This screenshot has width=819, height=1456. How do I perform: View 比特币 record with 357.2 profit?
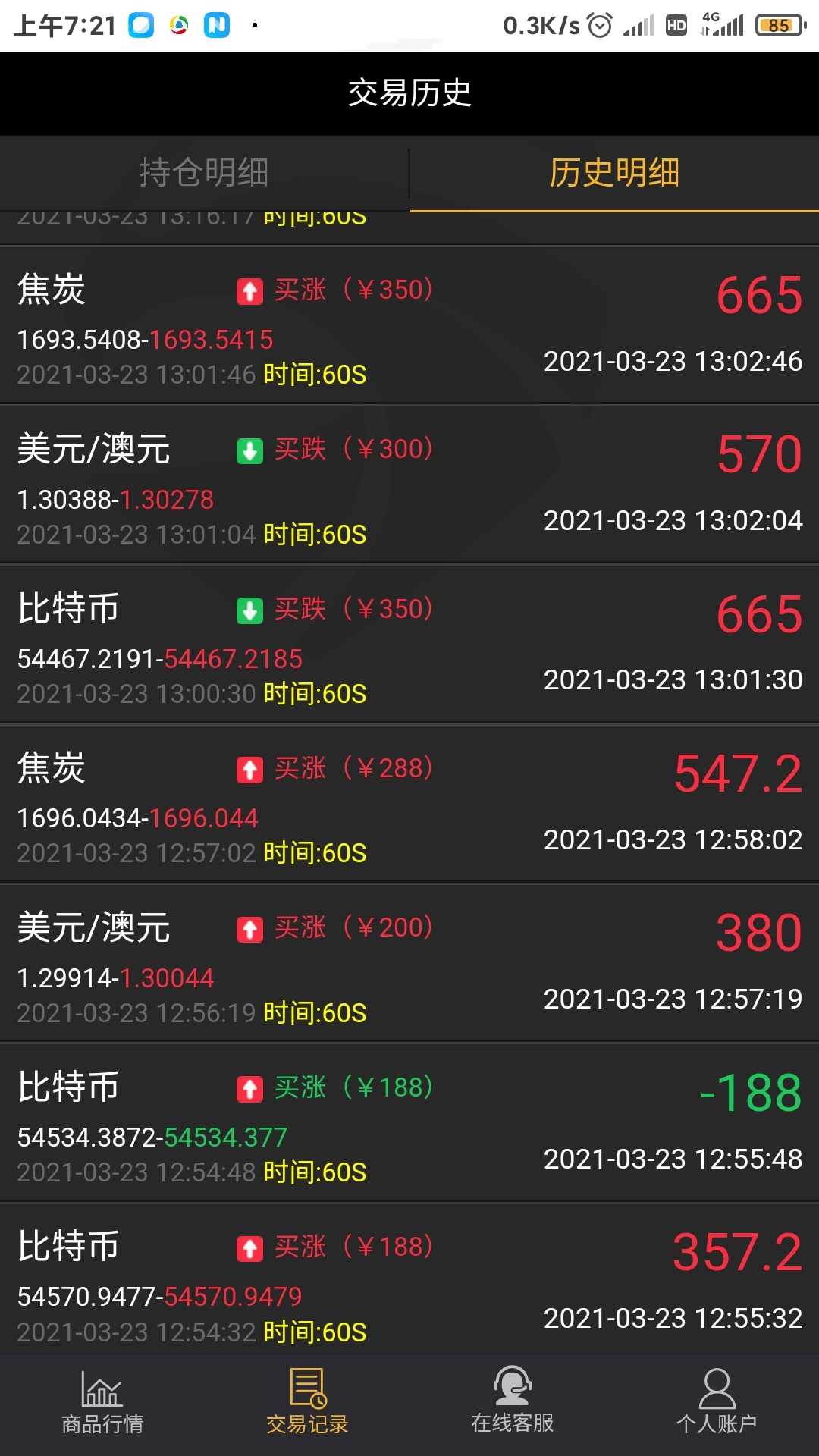click(409, 1279)
